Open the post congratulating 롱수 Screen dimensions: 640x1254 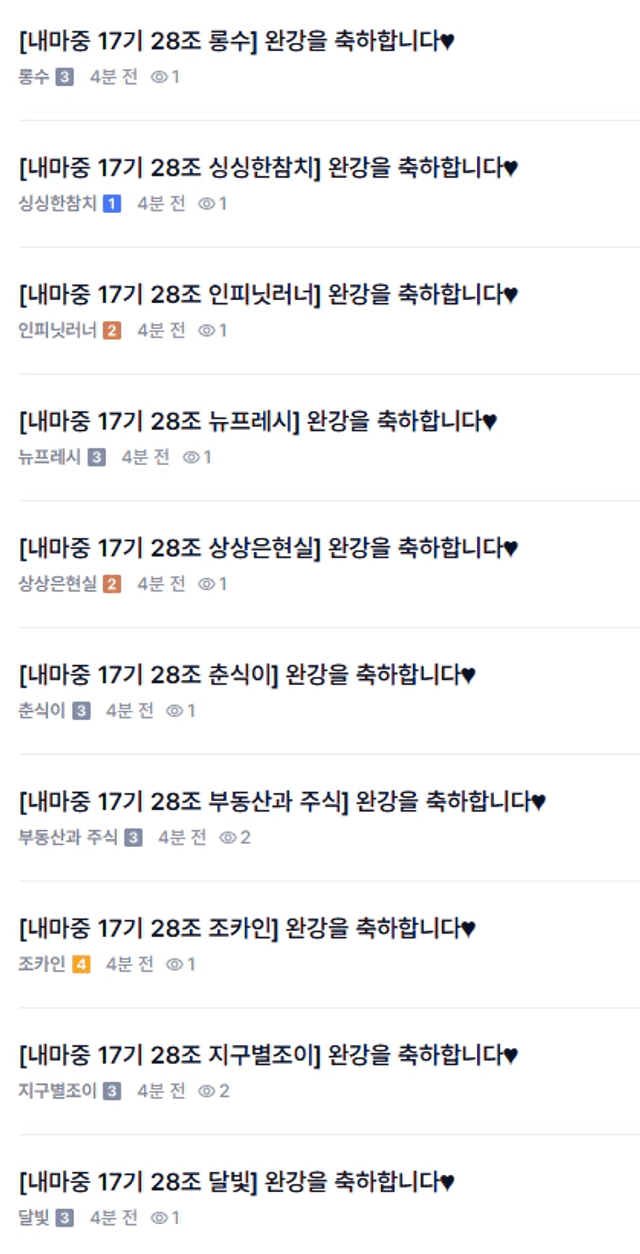pos(237,42)
